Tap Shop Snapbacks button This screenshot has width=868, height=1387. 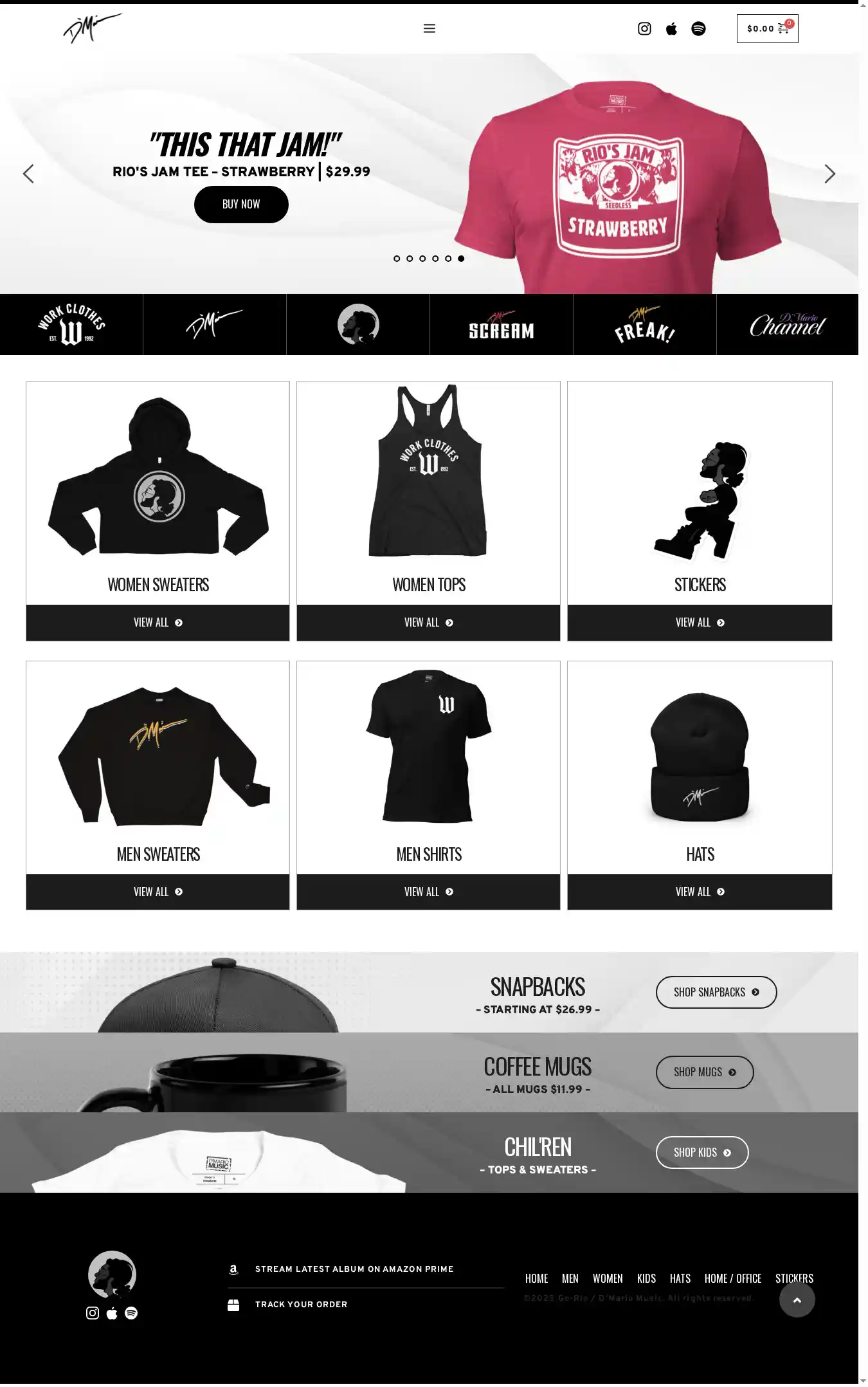tap(716, 993)
